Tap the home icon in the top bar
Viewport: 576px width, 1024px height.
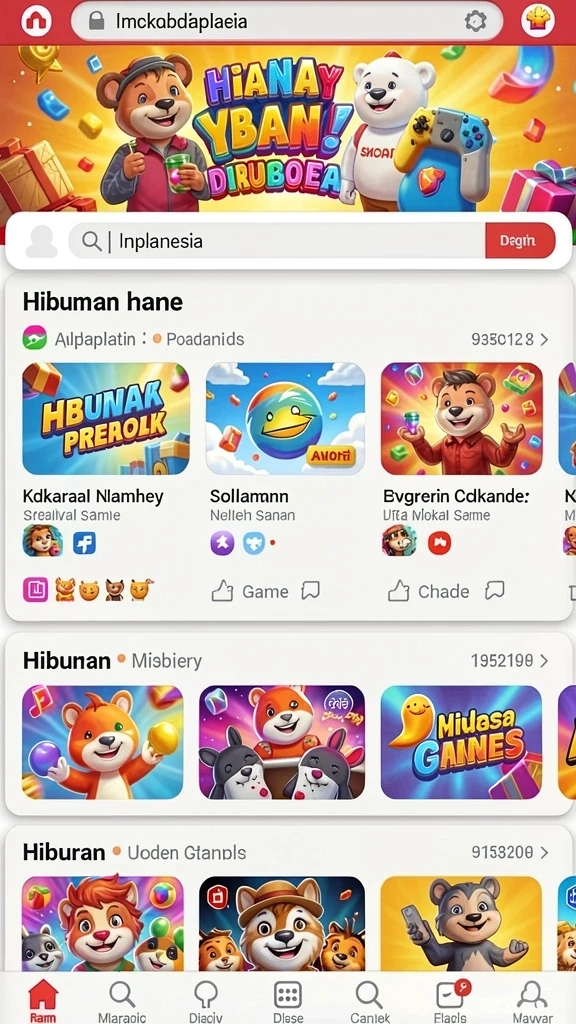[36, 20]
